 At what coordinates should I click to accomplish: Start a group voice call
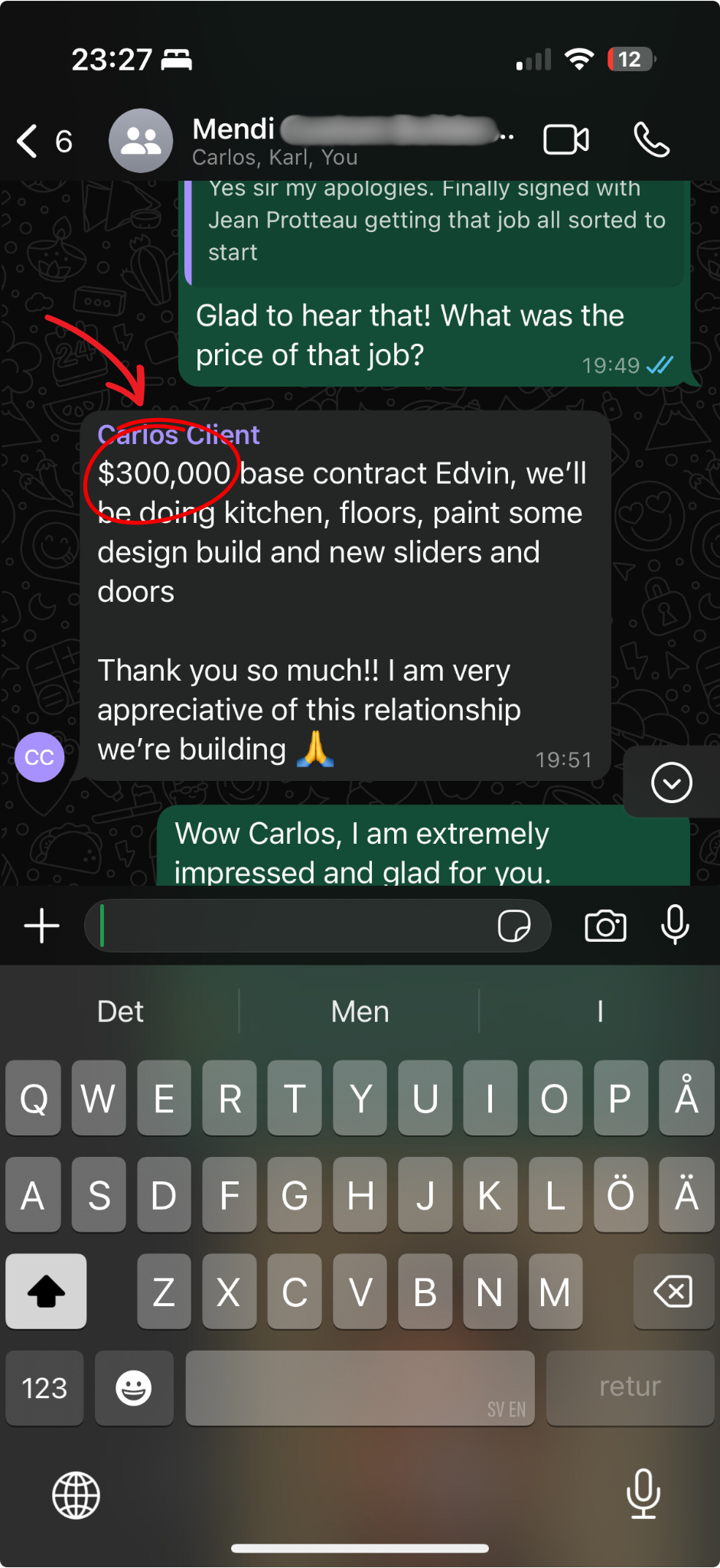651,140
